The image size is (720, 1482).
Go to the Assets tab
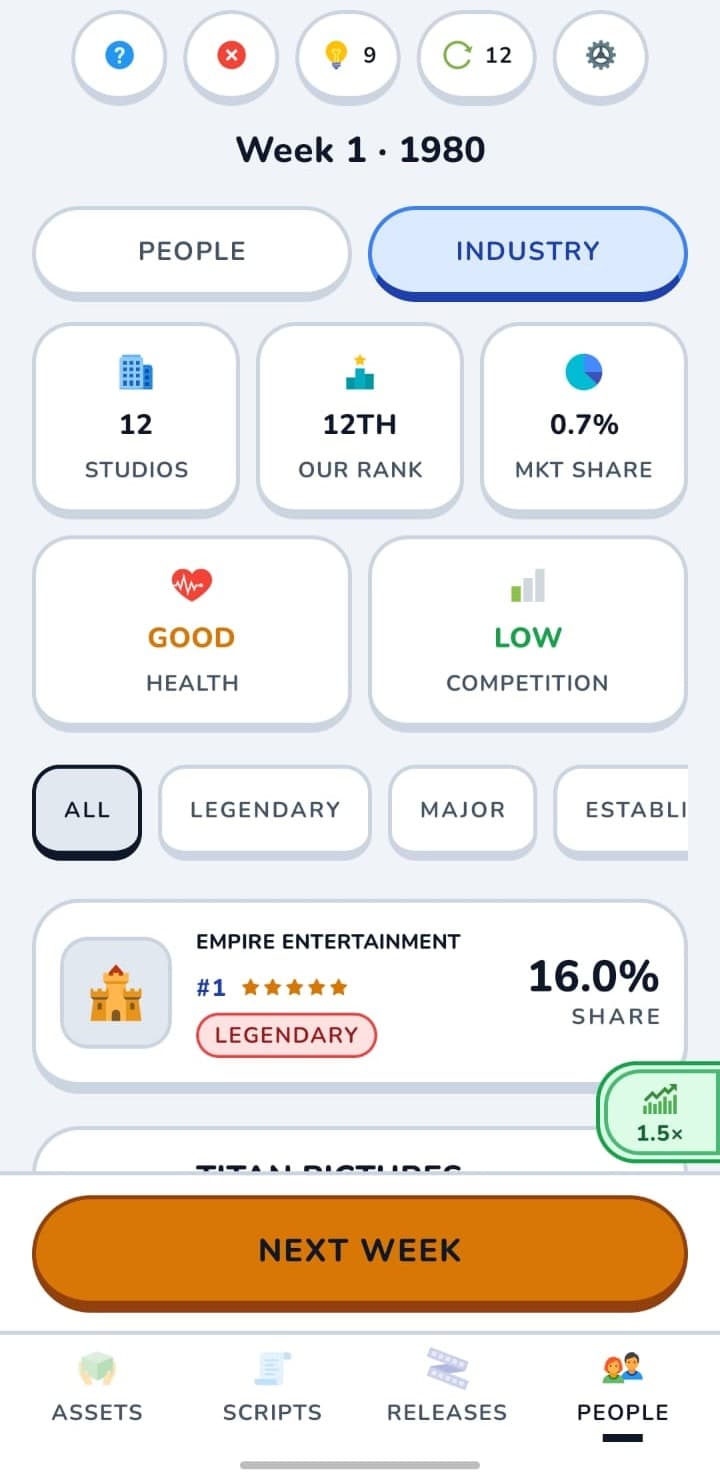pyautogui.click(x=97, y=1388)
